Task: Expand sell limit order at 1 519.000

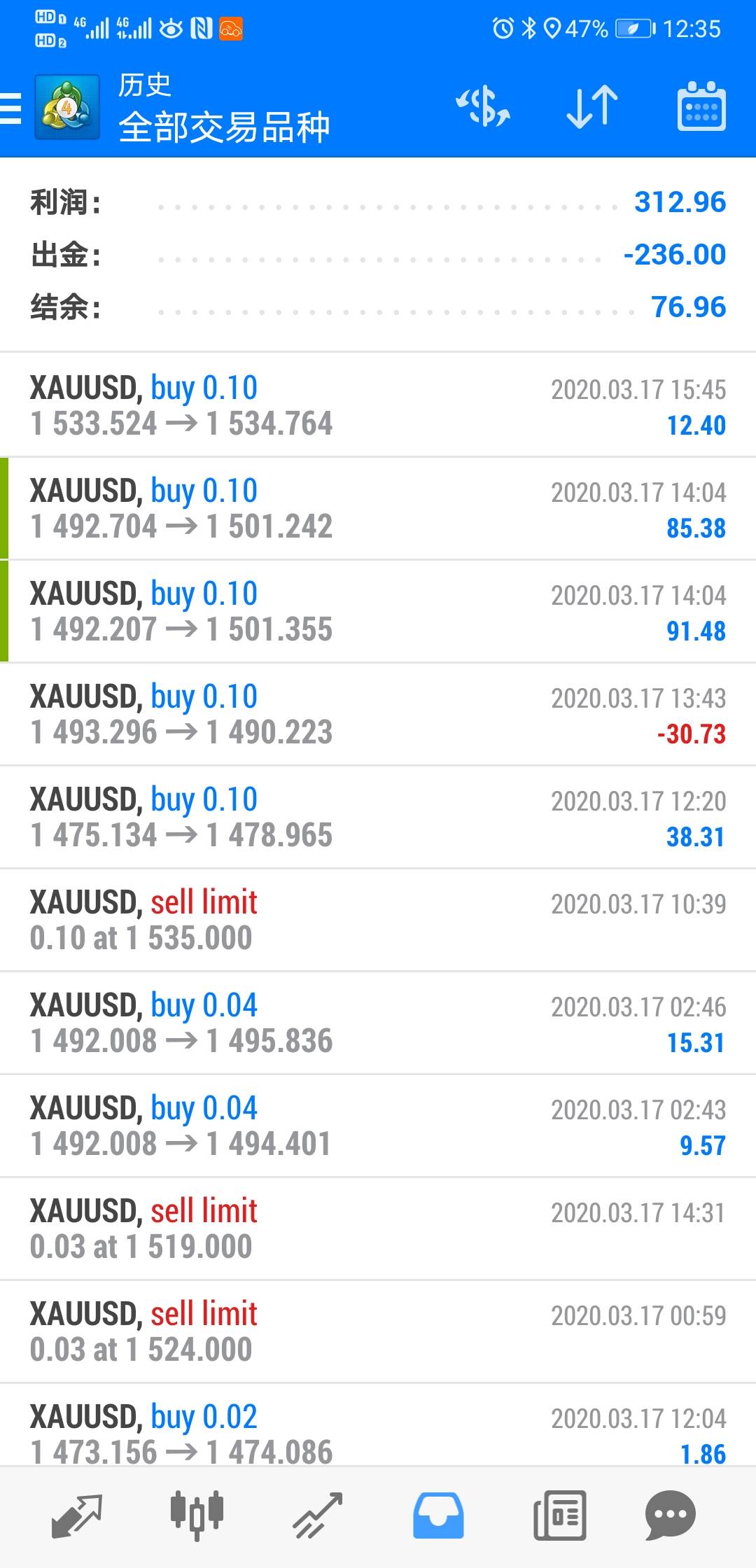Action: pyautogui.click(x=378, y=1228)
